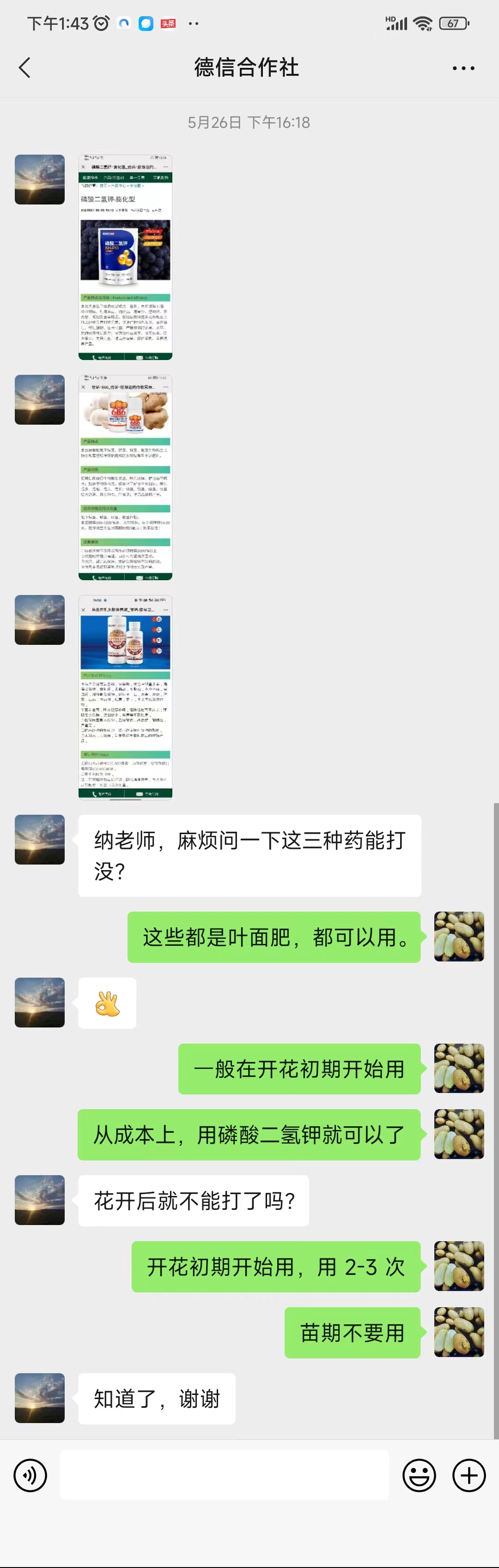This screenshot has height=1568, width=499.
Task: Open the 磷酸二氢钾 screenshot image
Action: pyautogui.click(x=125, y=258)
